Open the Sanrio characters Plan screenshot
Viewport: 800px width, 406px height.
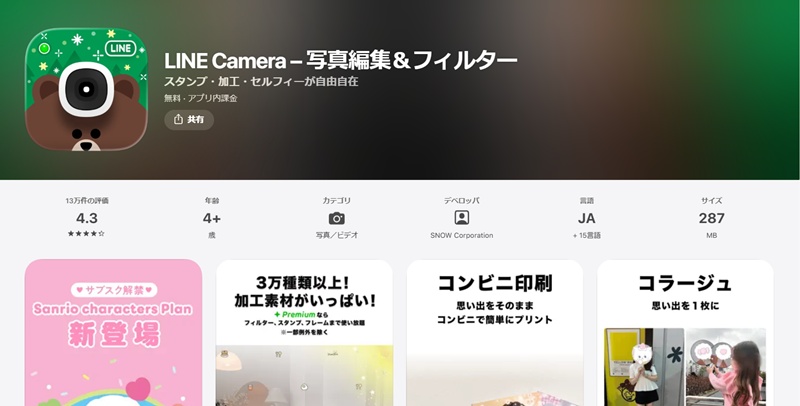pos(114,333)
